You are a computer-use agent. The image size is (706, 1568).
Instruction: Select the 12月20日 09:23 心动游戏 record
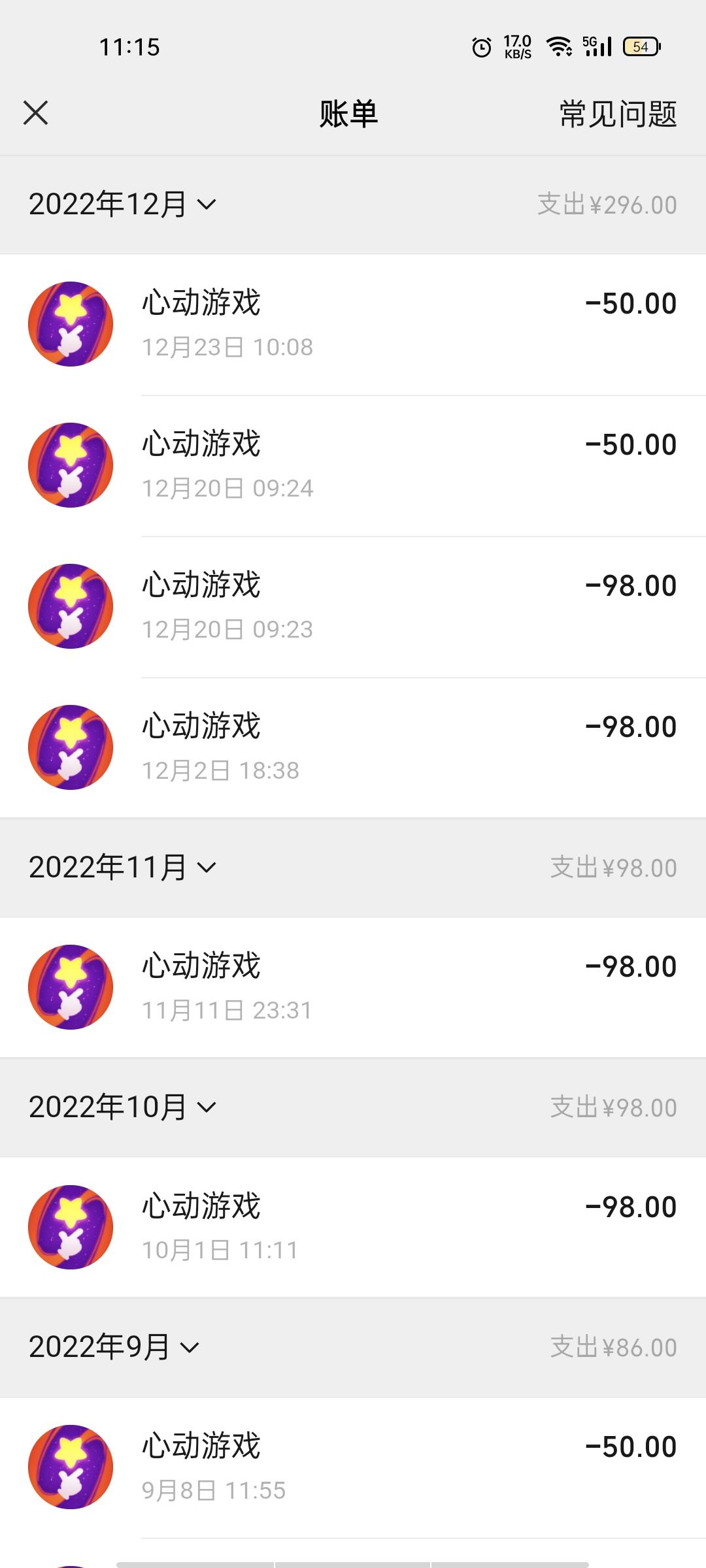coord(353,607)
